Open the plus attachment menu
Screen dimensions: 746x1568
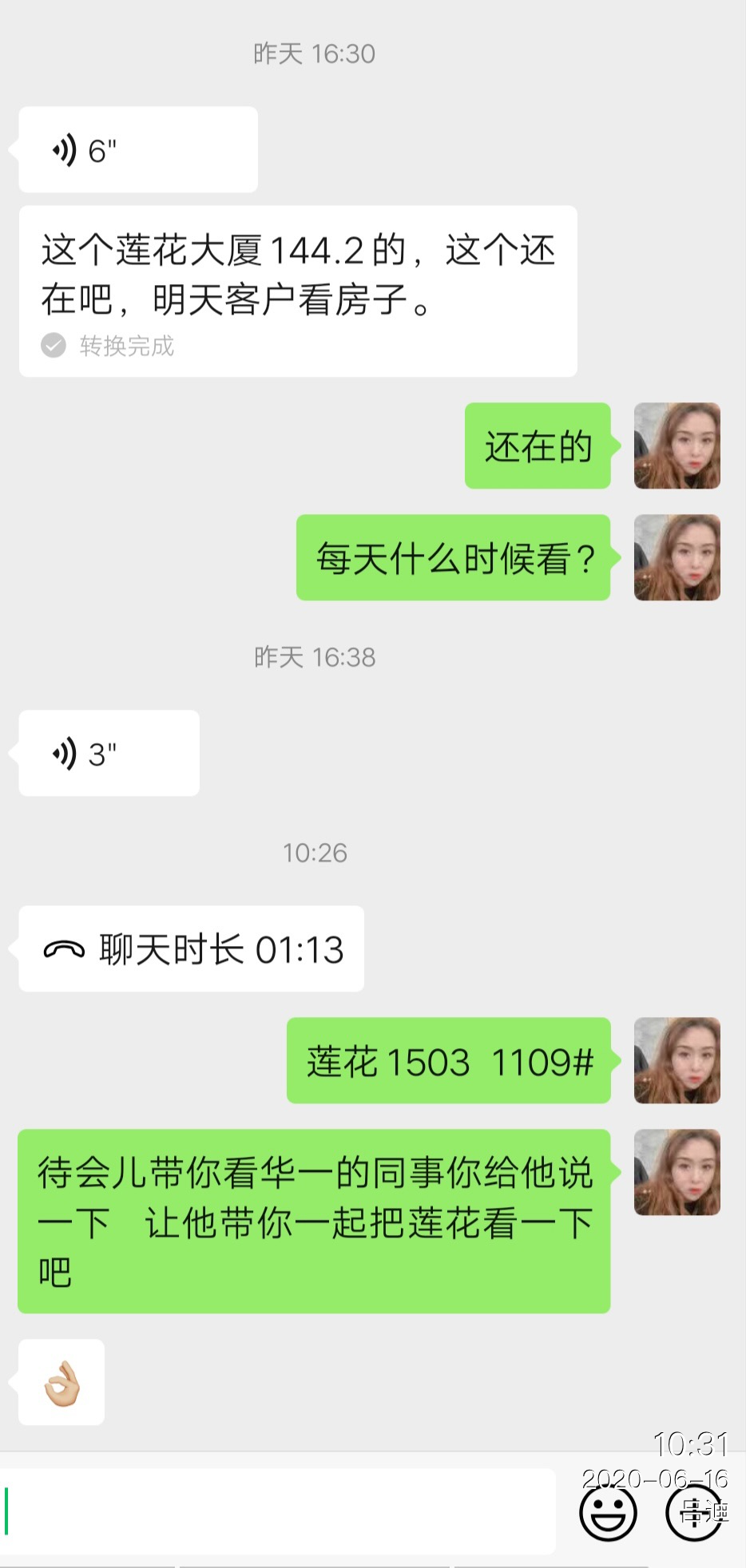(x=694, y=1513)
